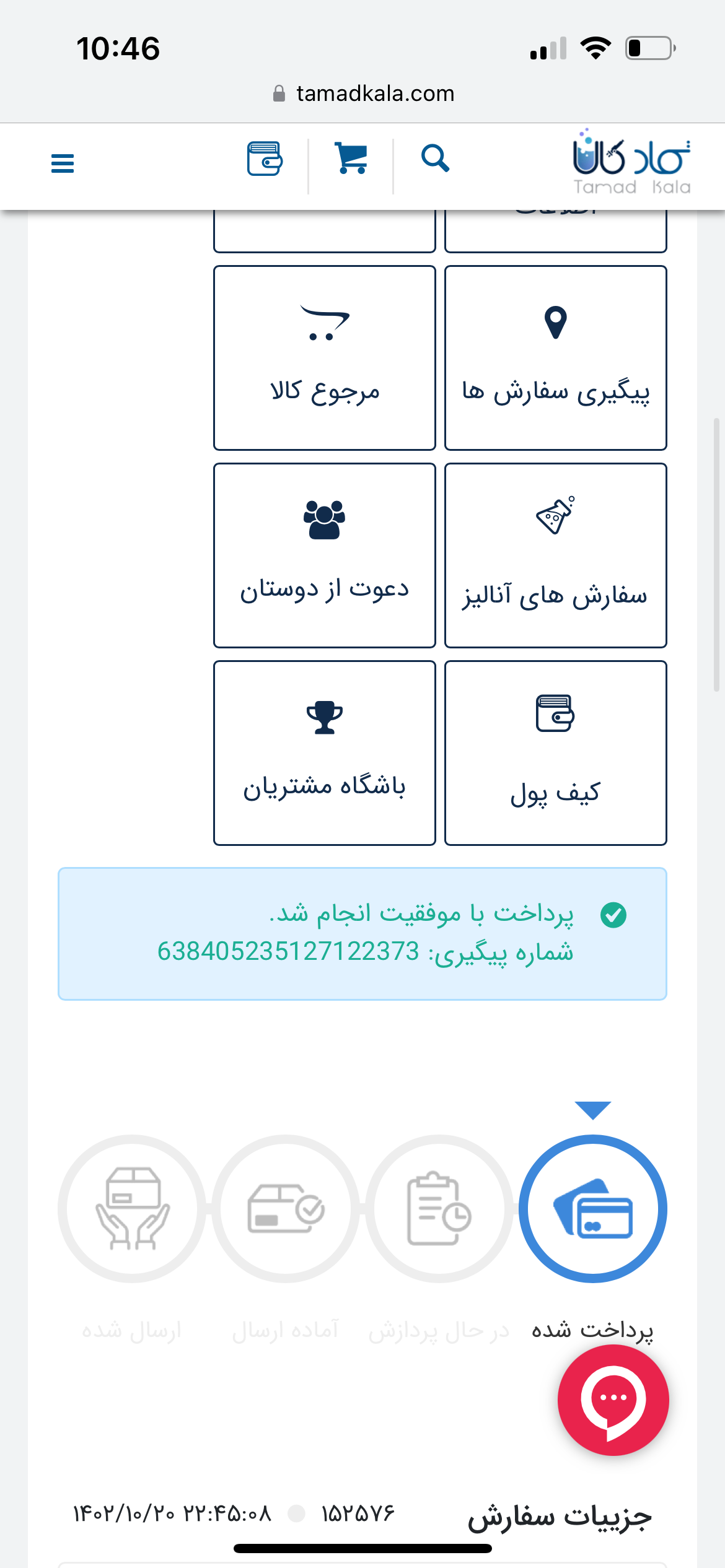Open پیگیری سفارش ها tile
The width and height of the screenshot is (725, 1568).
tap(555, 358)
